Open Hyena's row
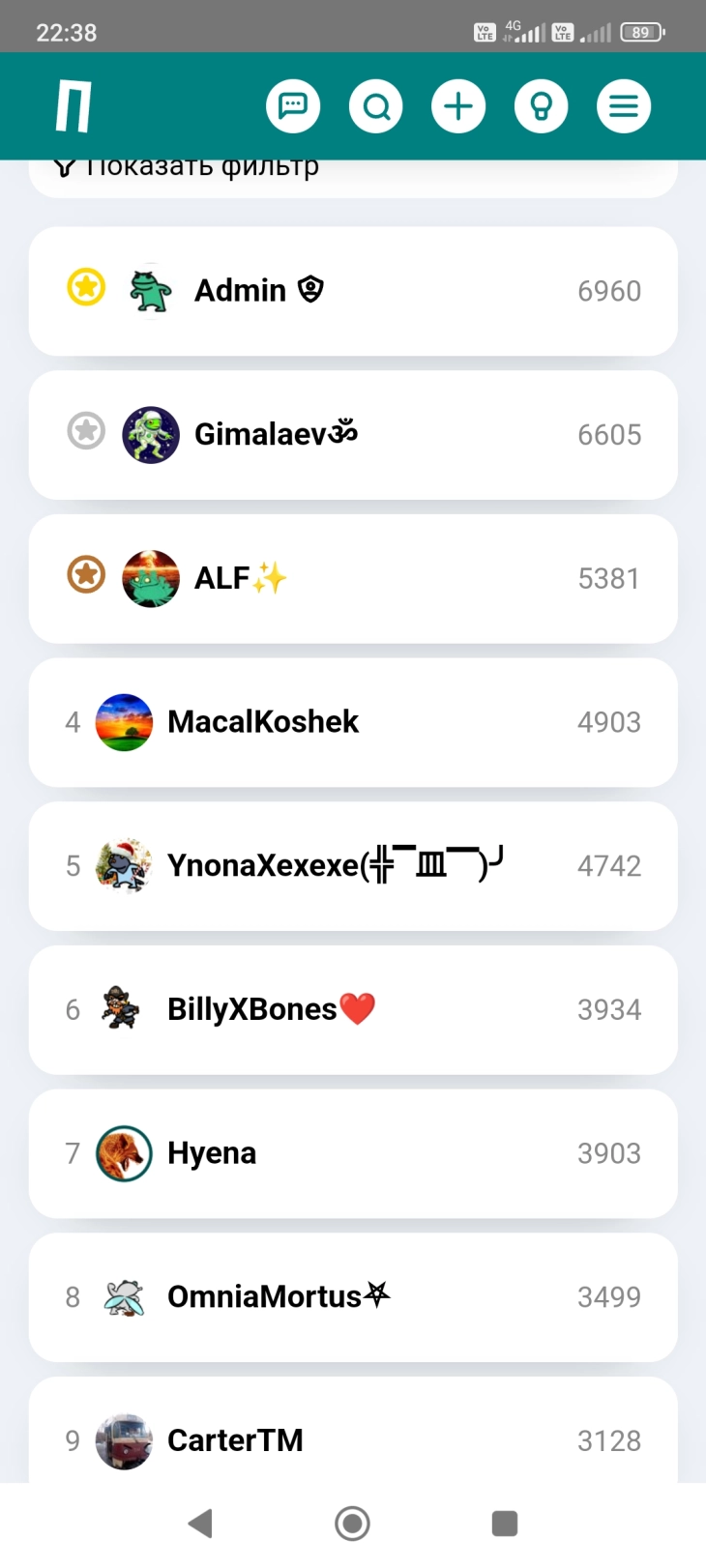This screenshot has height=1568, width=706. 353,1153
